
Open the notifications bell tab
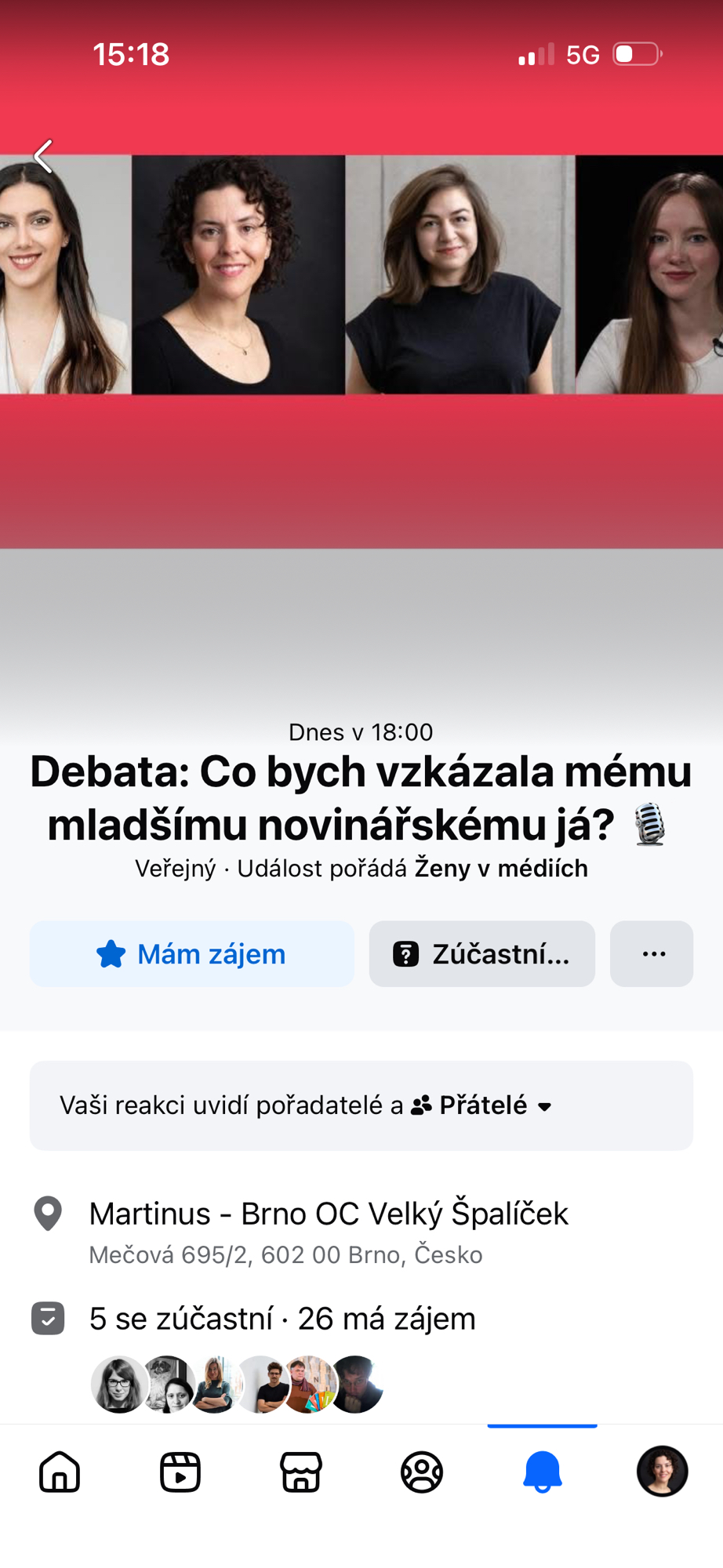(542, 1472)
